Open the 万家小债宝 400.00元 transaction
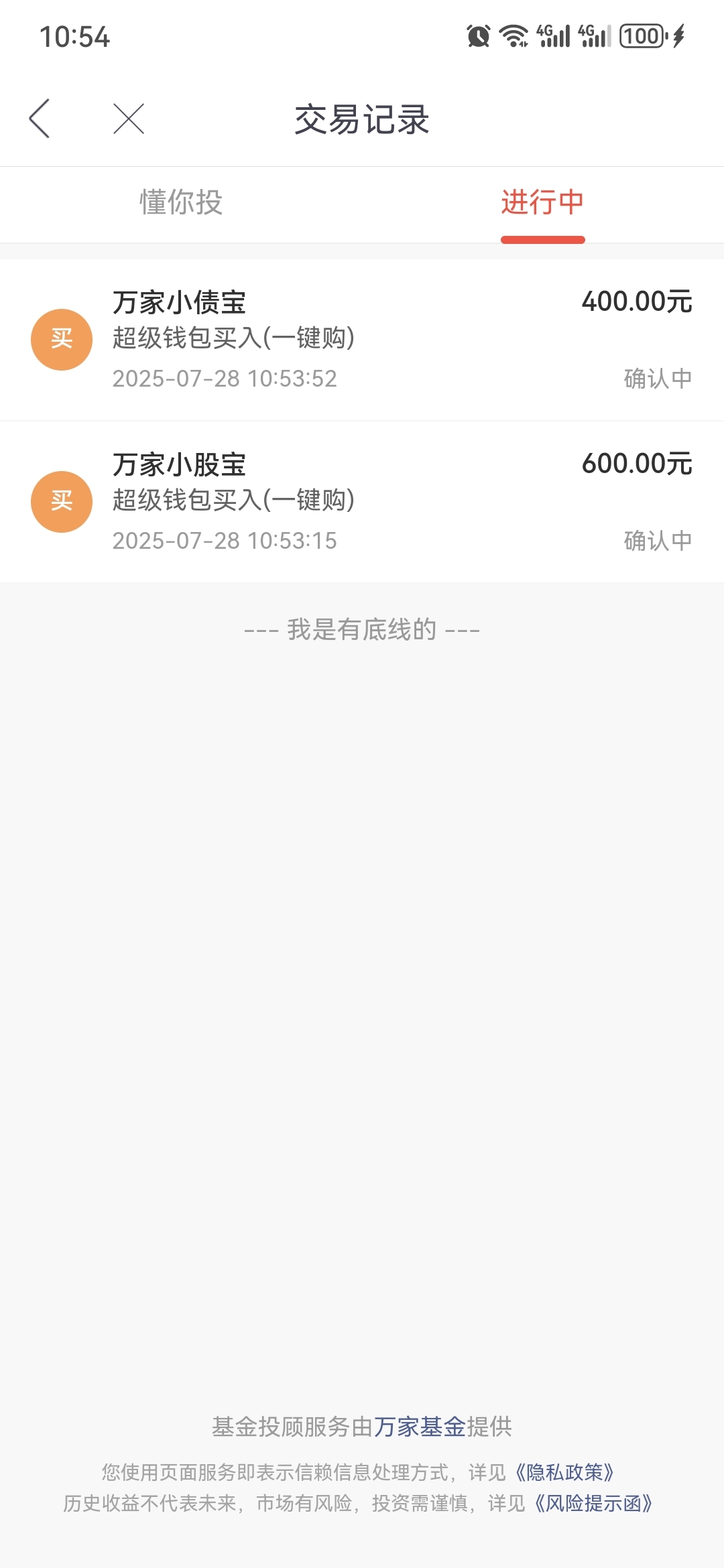This screenshot has width=724, height=1568. [x=362, y=340]
